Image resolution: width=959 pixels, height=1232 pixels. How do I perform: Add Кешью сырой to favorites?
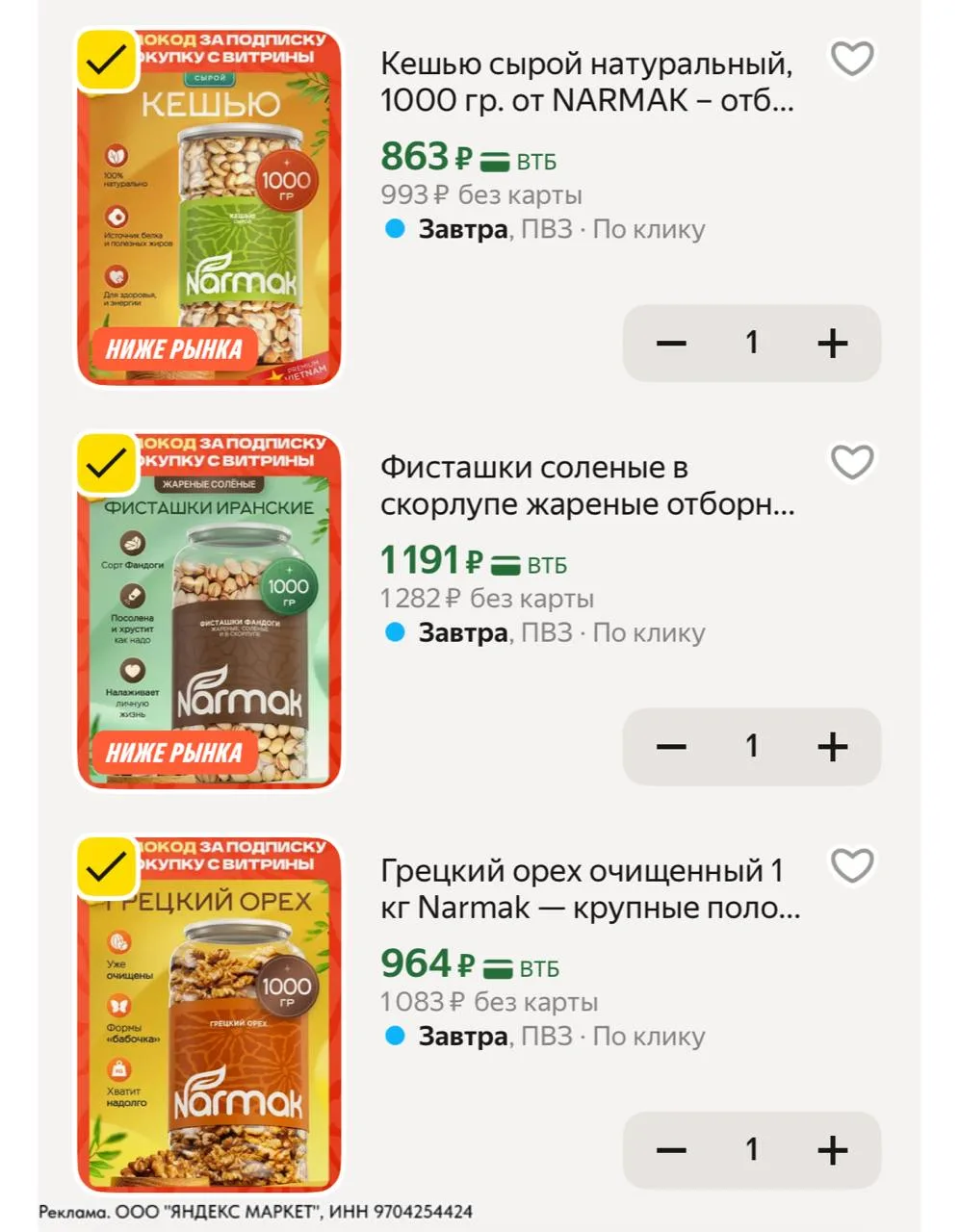click(852, 59)
